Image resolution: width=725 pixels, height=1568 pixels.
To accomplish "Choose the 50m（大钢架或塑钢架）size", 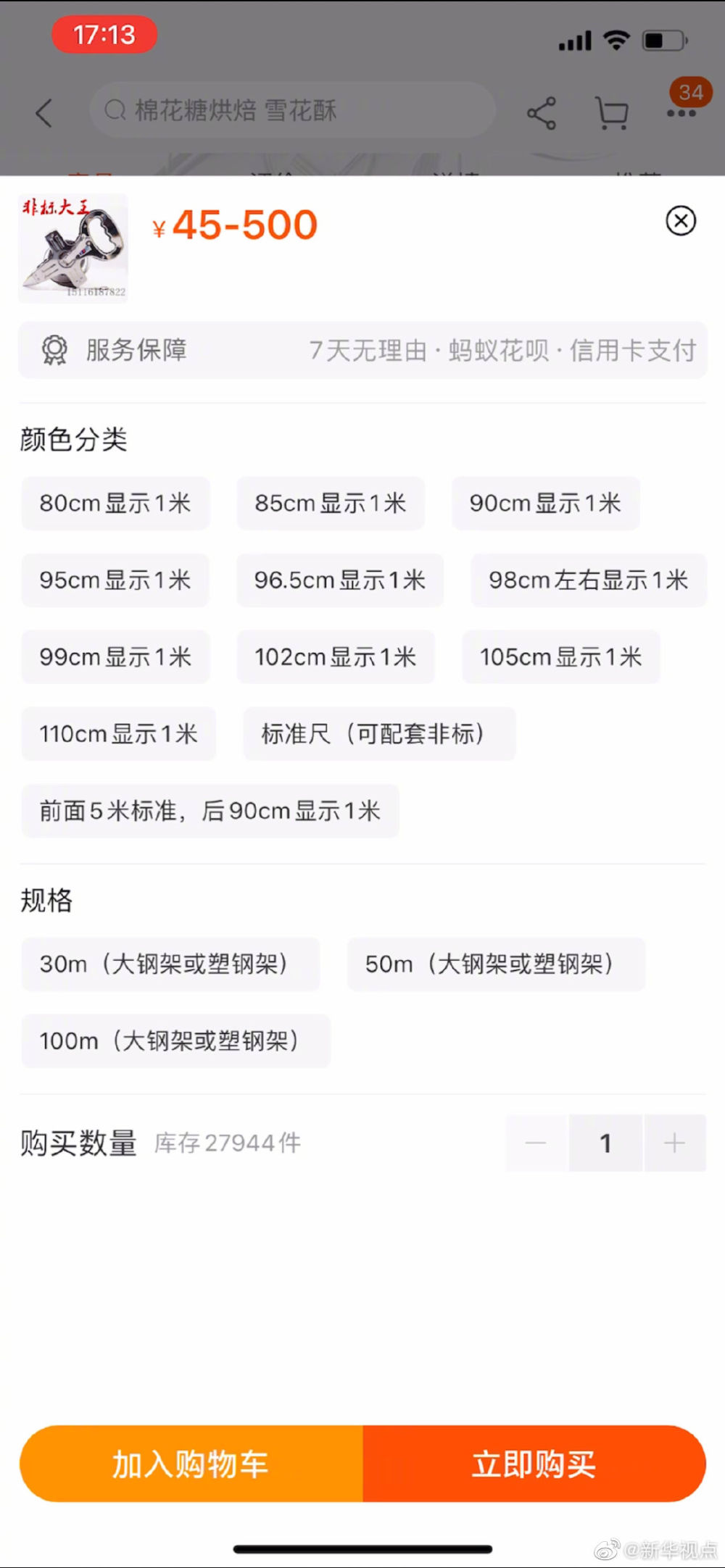I will pos(496,964).
